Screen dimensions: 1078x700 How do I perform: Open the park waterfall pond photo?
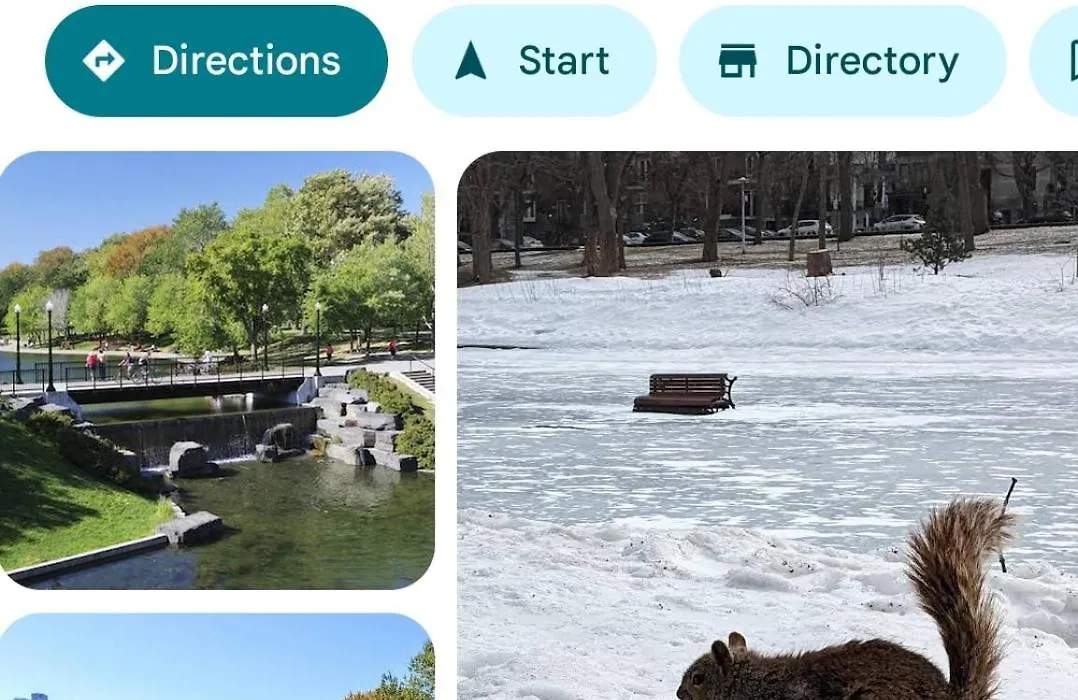coord(216,370)
